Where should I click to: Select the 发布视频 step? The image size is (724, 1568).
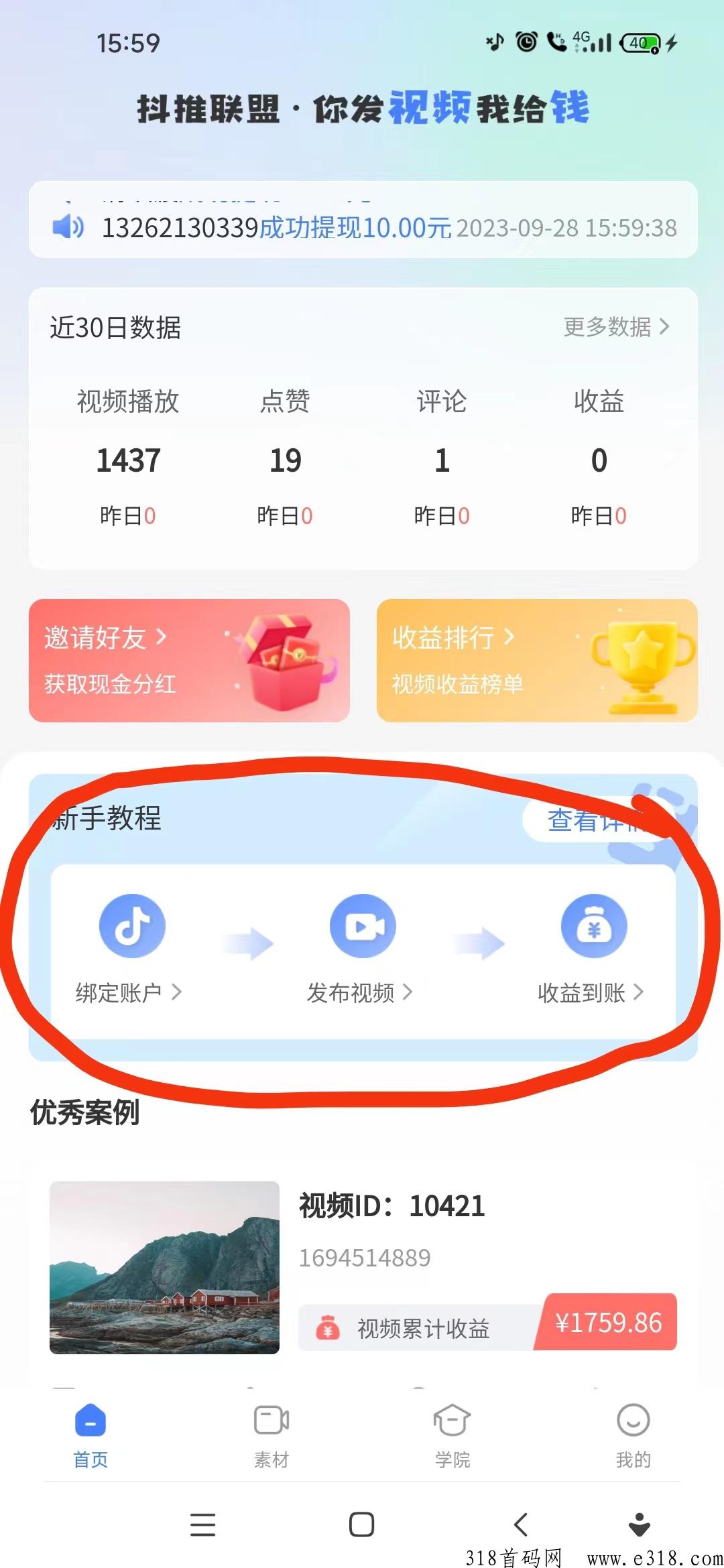[361, 946]
